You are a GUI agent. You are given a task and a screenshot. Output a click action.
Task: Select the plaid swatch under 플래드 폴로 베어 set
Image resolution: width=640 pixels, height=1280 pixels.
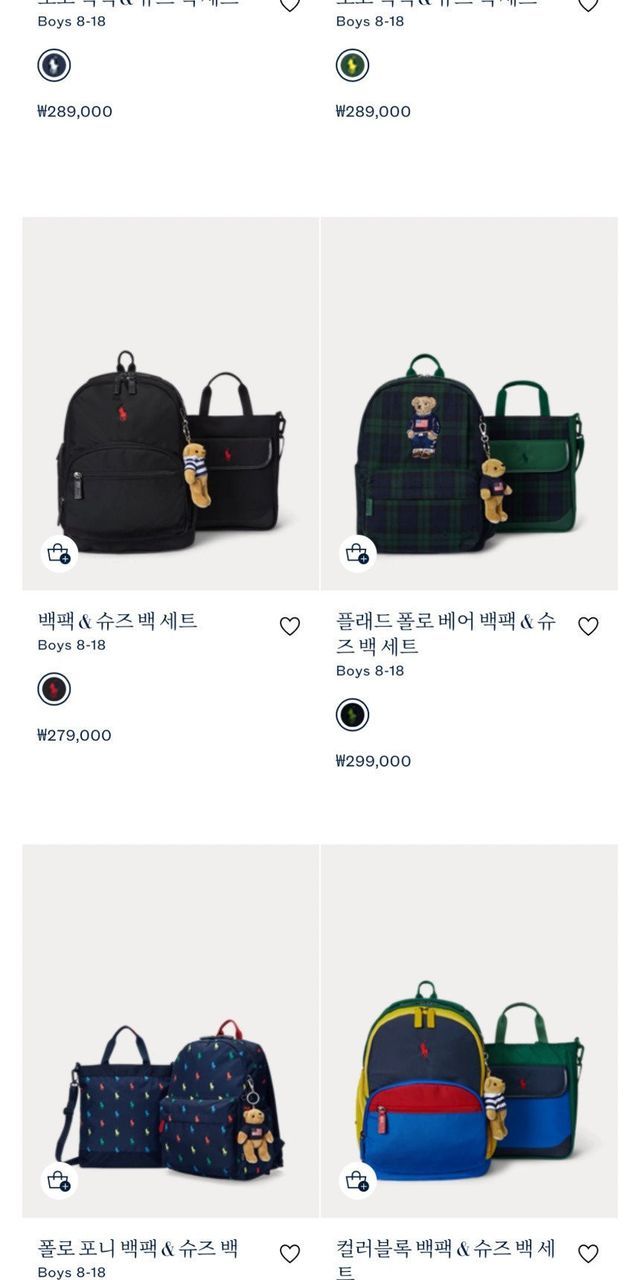click(x=352, y=715)
